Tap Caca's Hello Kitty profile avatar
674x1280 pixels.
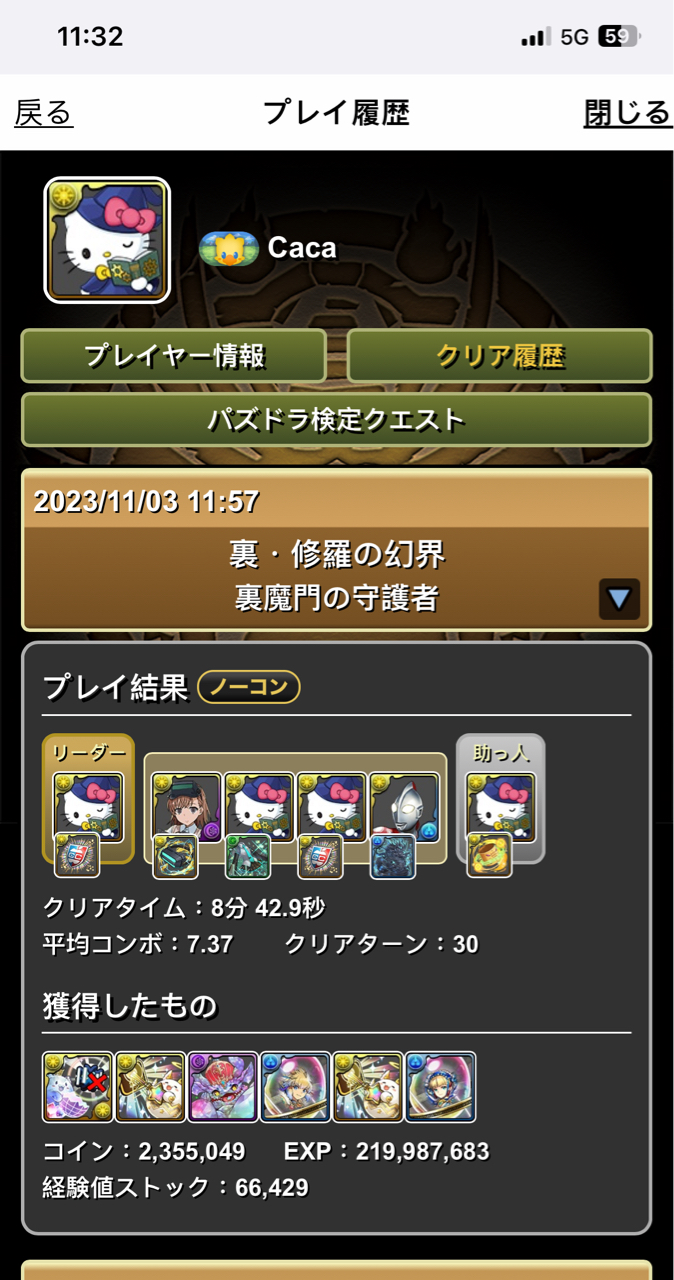click(107, 240)
